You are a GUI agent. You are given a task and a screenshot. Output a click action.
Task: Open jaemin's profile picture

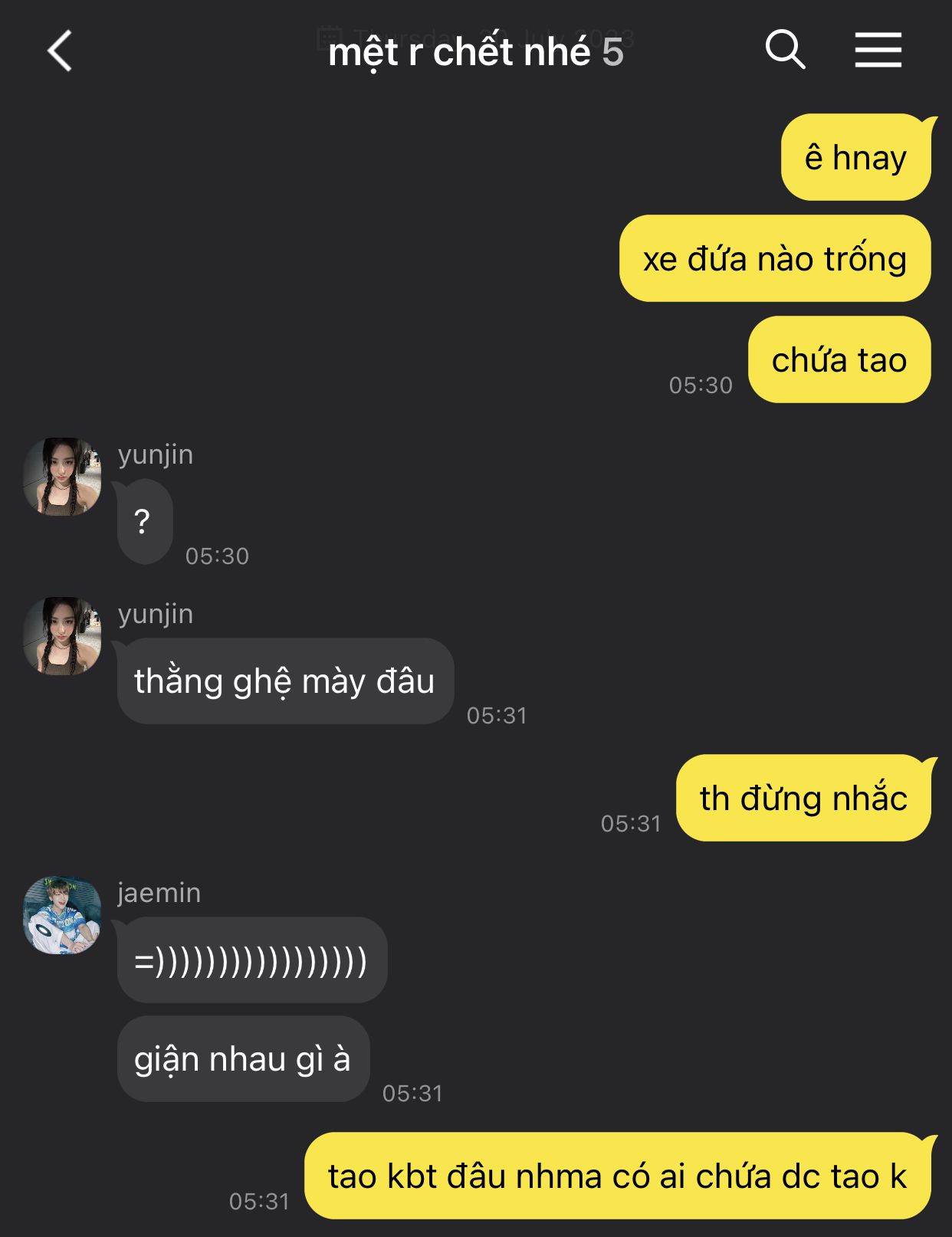tap(62, 916)
